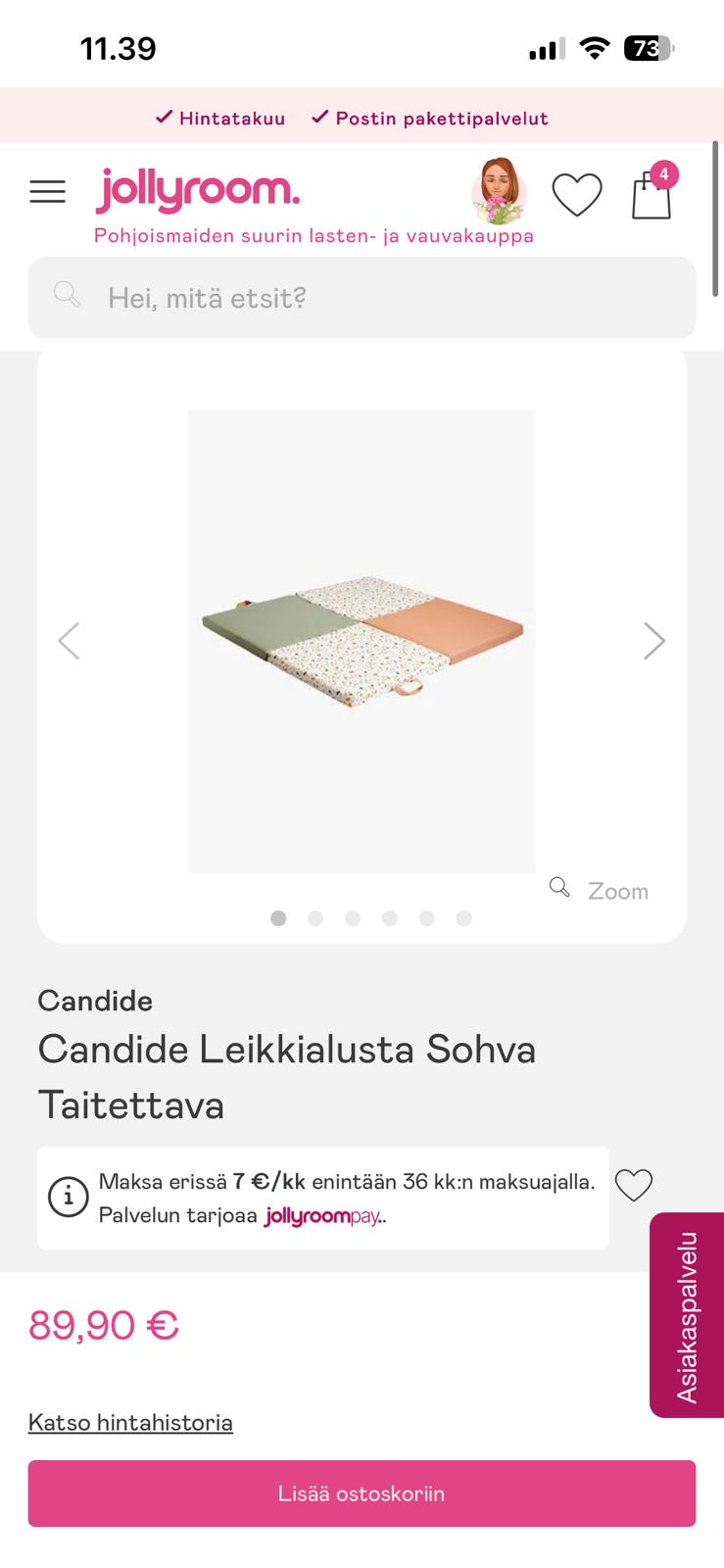This screenshot has height=1568, width=724.
Task: Click the jollyroompay payment service link
Action: [x=320, y=1215]
